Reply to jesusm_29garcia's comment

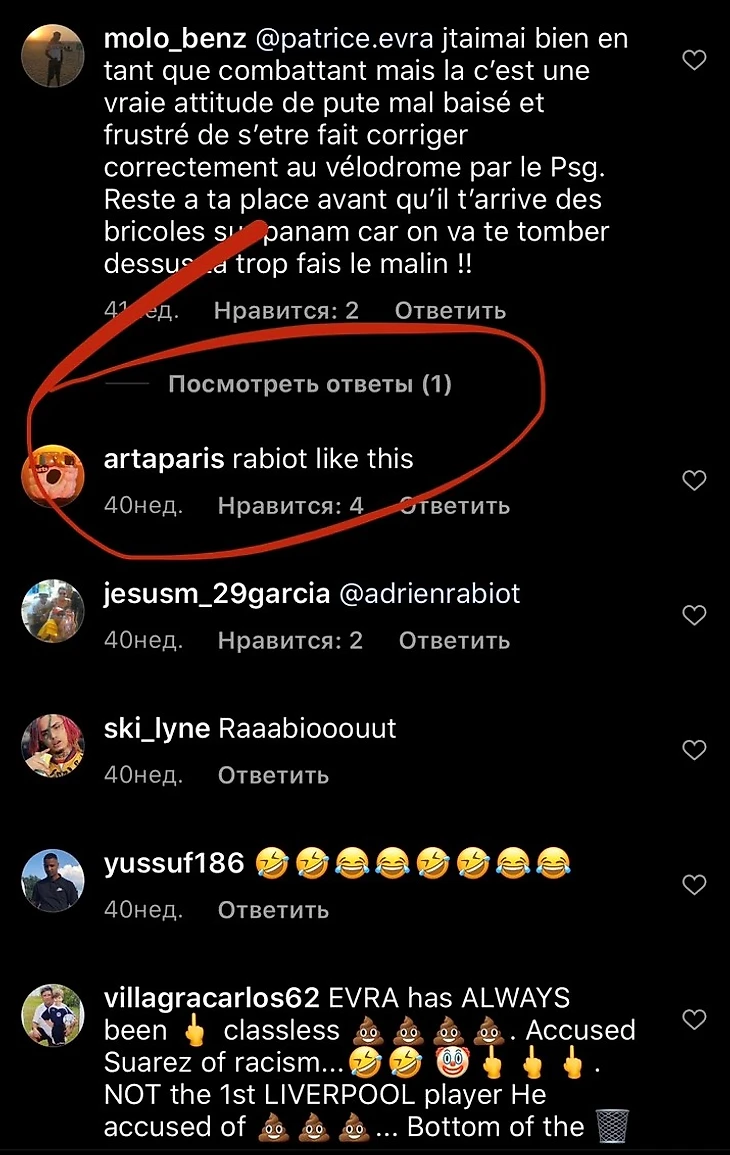tap(454, 641)
